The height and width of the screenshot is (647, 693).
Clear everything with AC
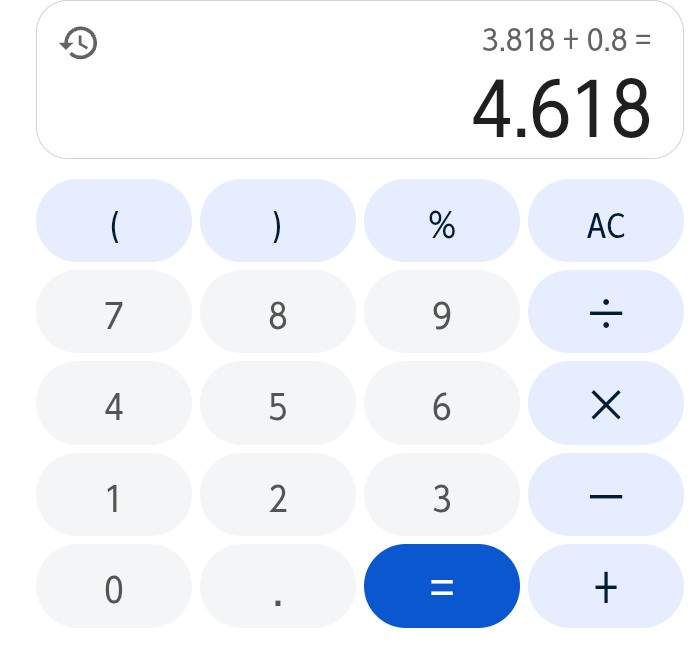606,225
